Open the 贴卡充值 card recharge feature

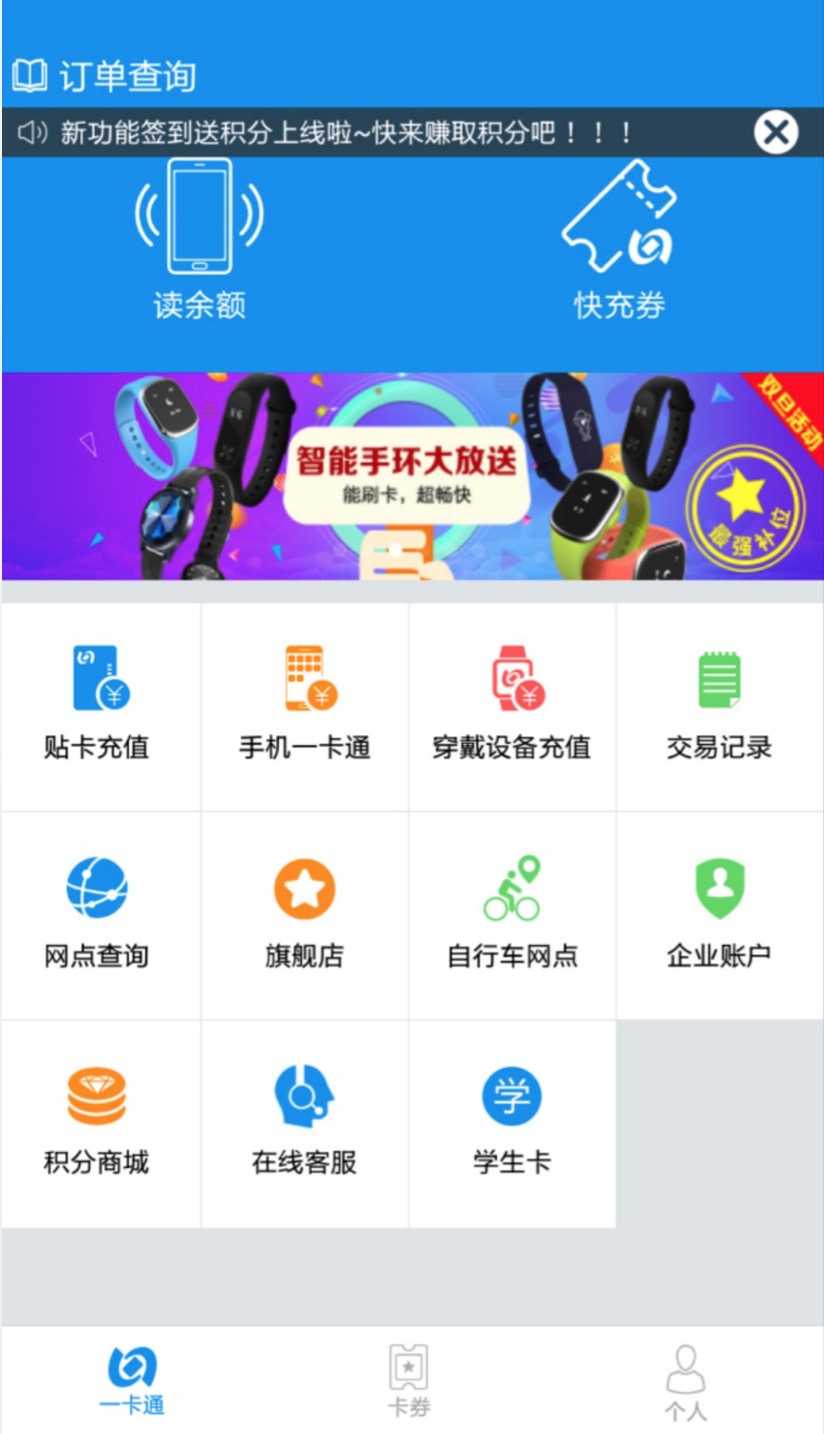click(x=100, y=700)
